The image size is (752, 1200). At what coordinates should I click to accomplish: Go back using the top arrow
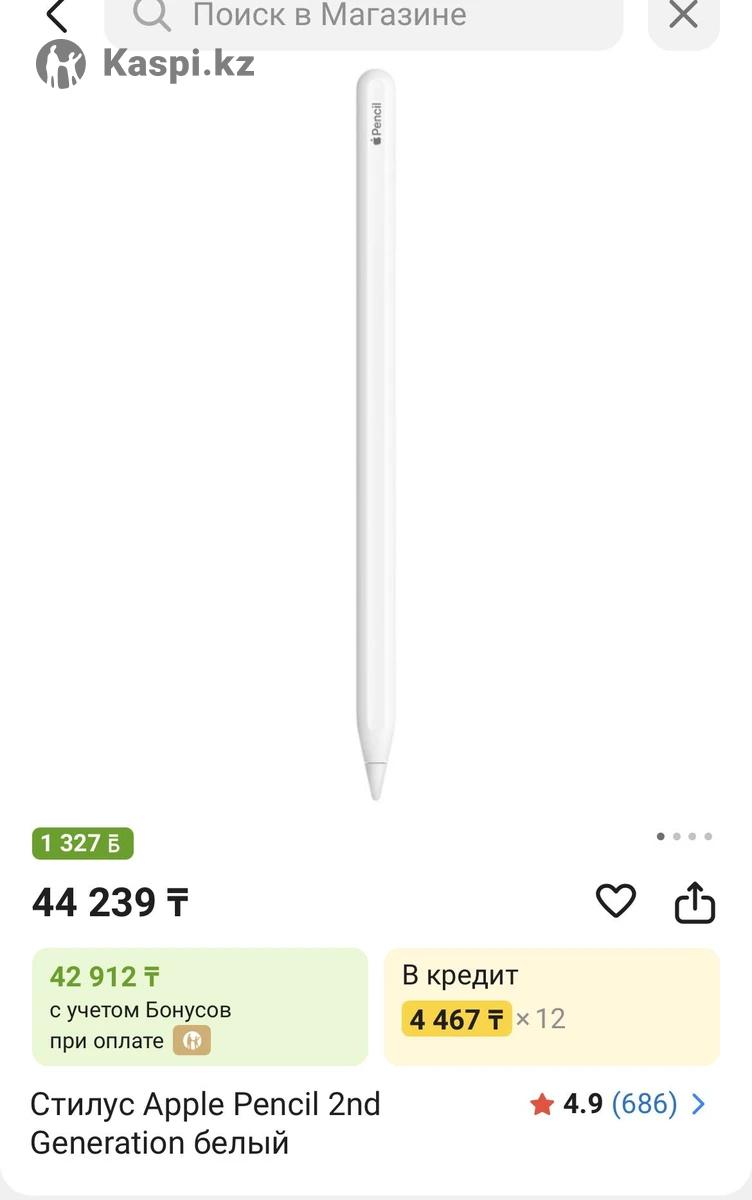[57, 15]
